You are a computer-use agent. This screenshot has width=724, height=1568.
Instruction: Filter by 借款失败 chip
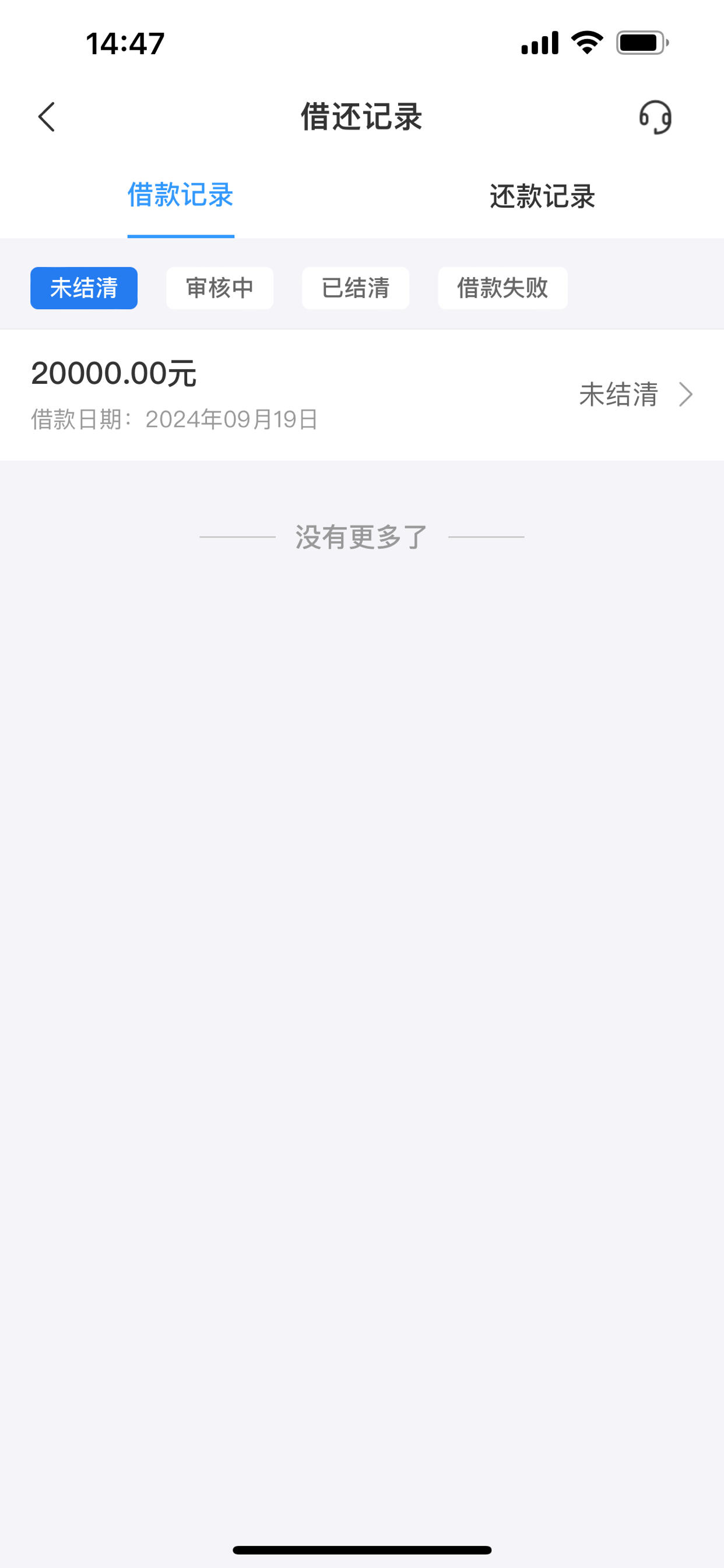(502, 288)
